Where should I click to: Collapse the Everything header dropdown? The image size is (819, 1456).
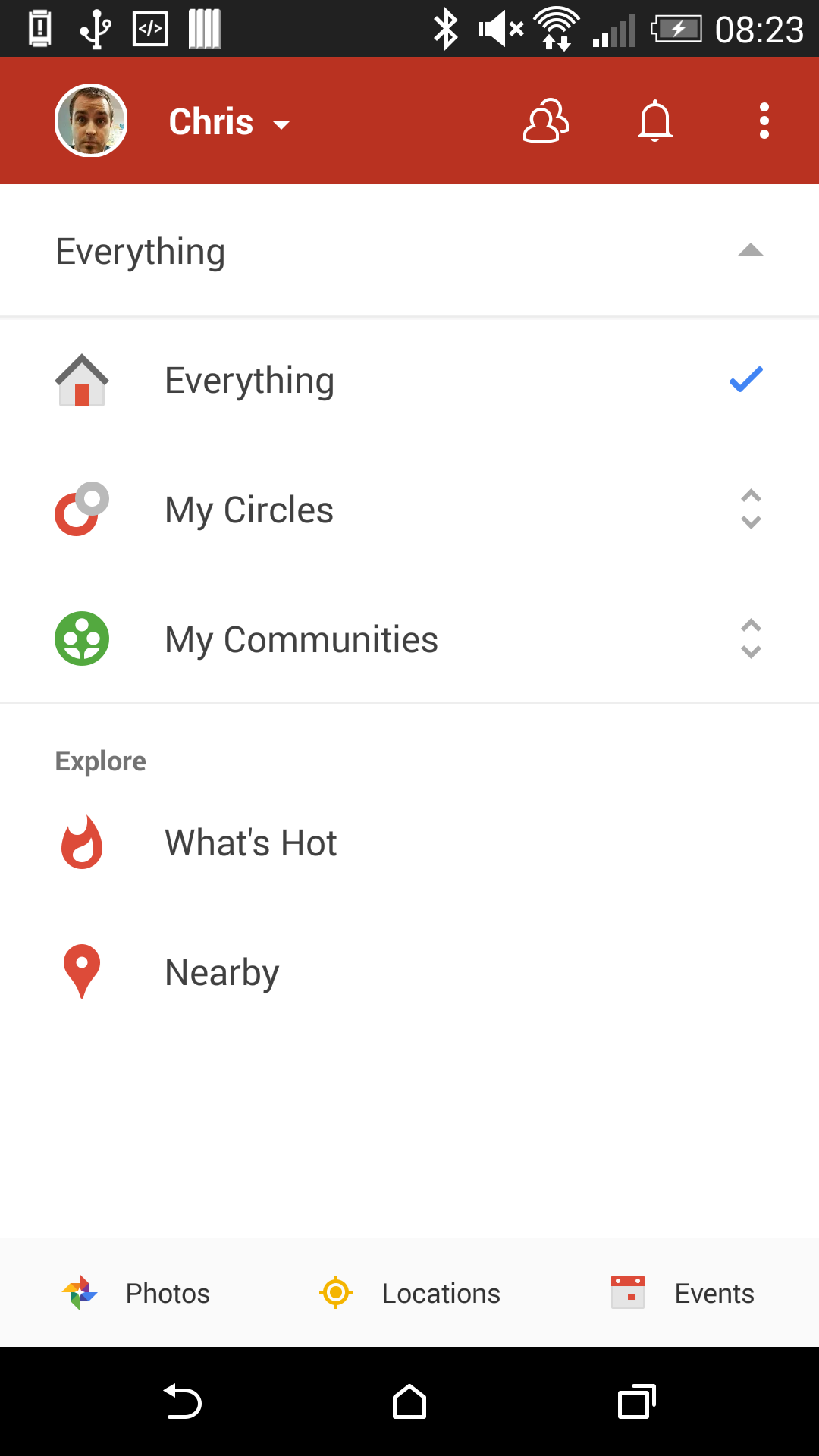pyautogui.click(x=409, y=251)
